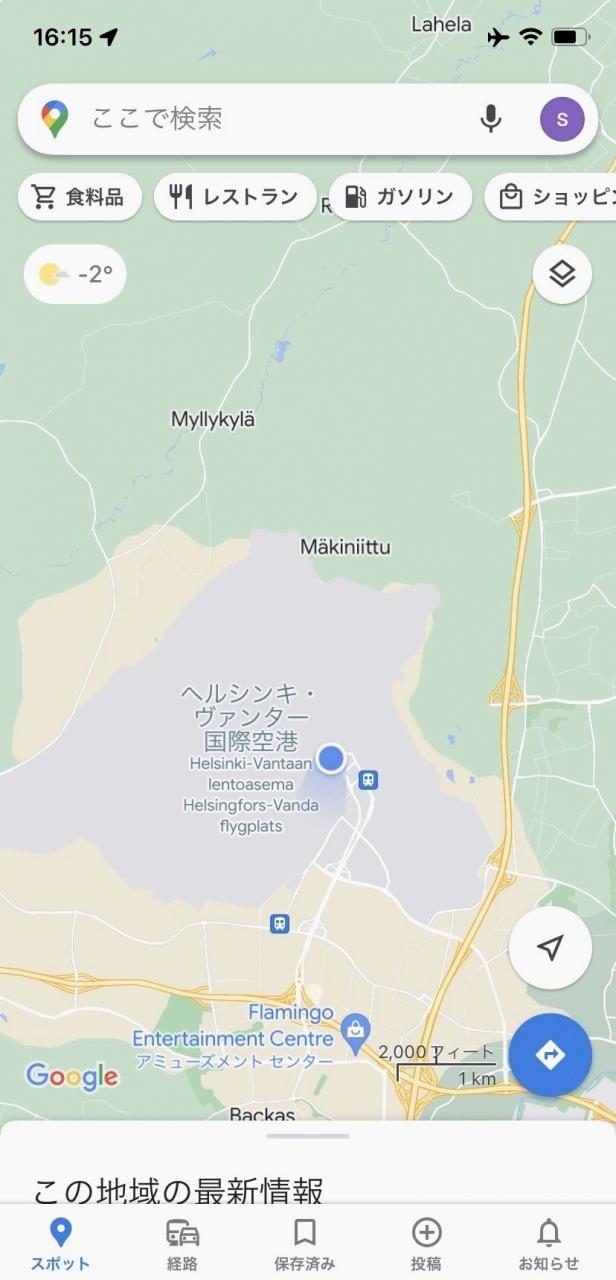Screen dimensions: 616x1280
Task: Expand the この地域の最新情報 sheet handle
Action: click(308, 1136)
